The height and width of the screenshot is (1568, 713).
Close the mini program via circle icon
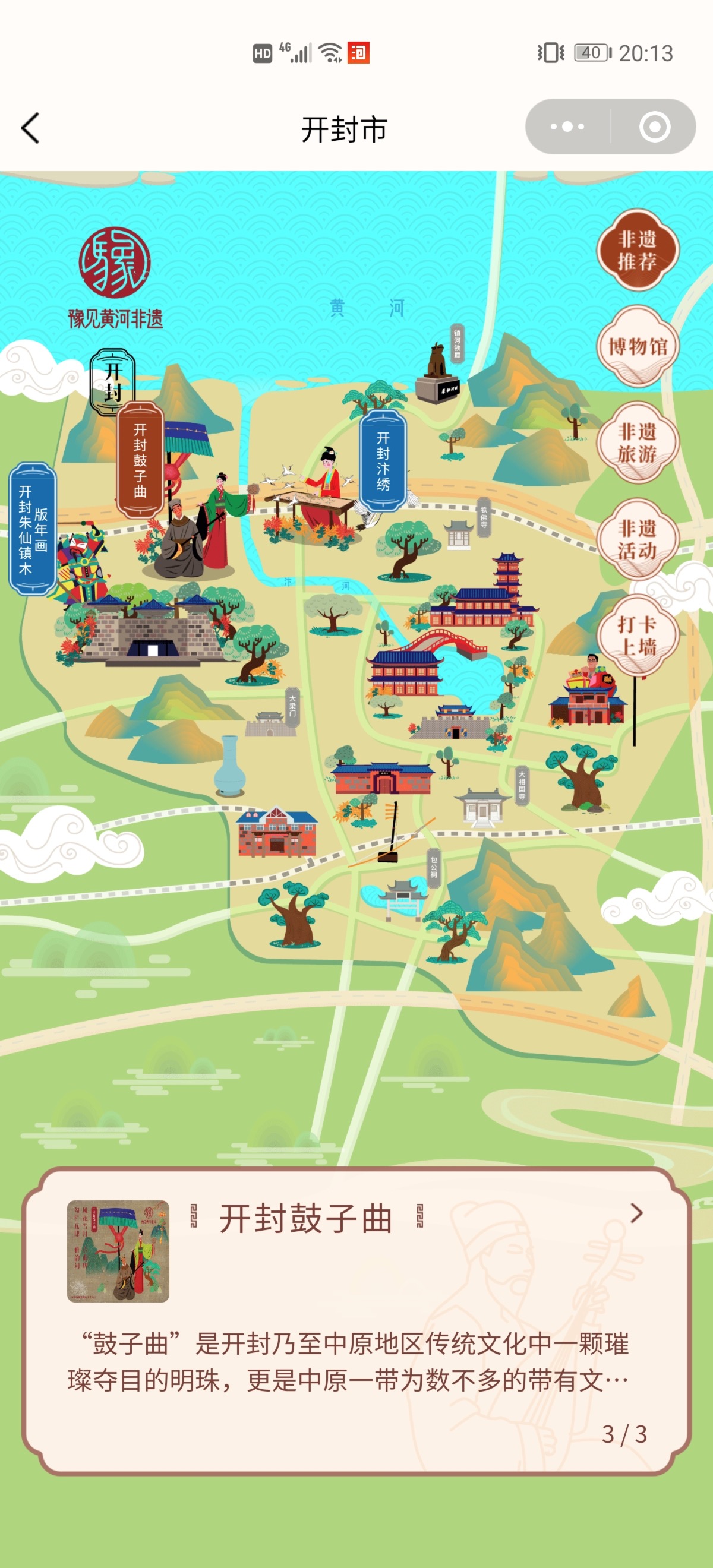(x=655, y=127)
